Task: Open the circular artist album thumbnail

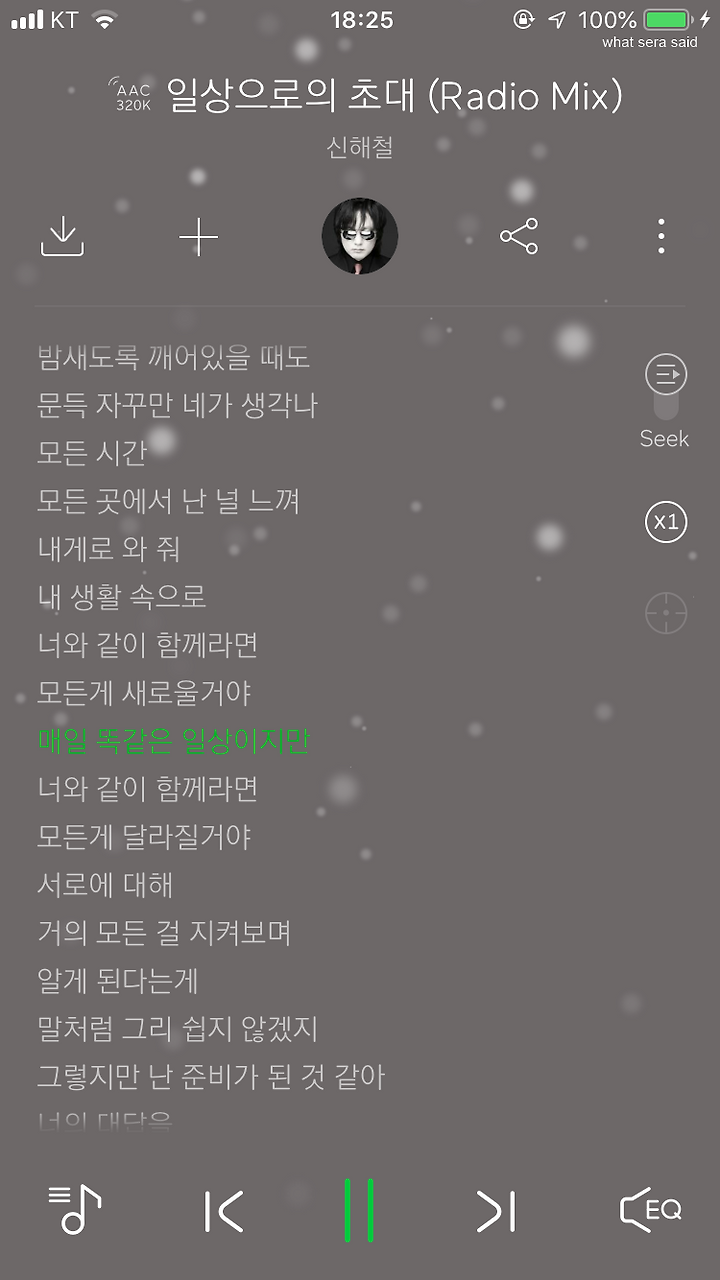Action: [x=360, y=236]
